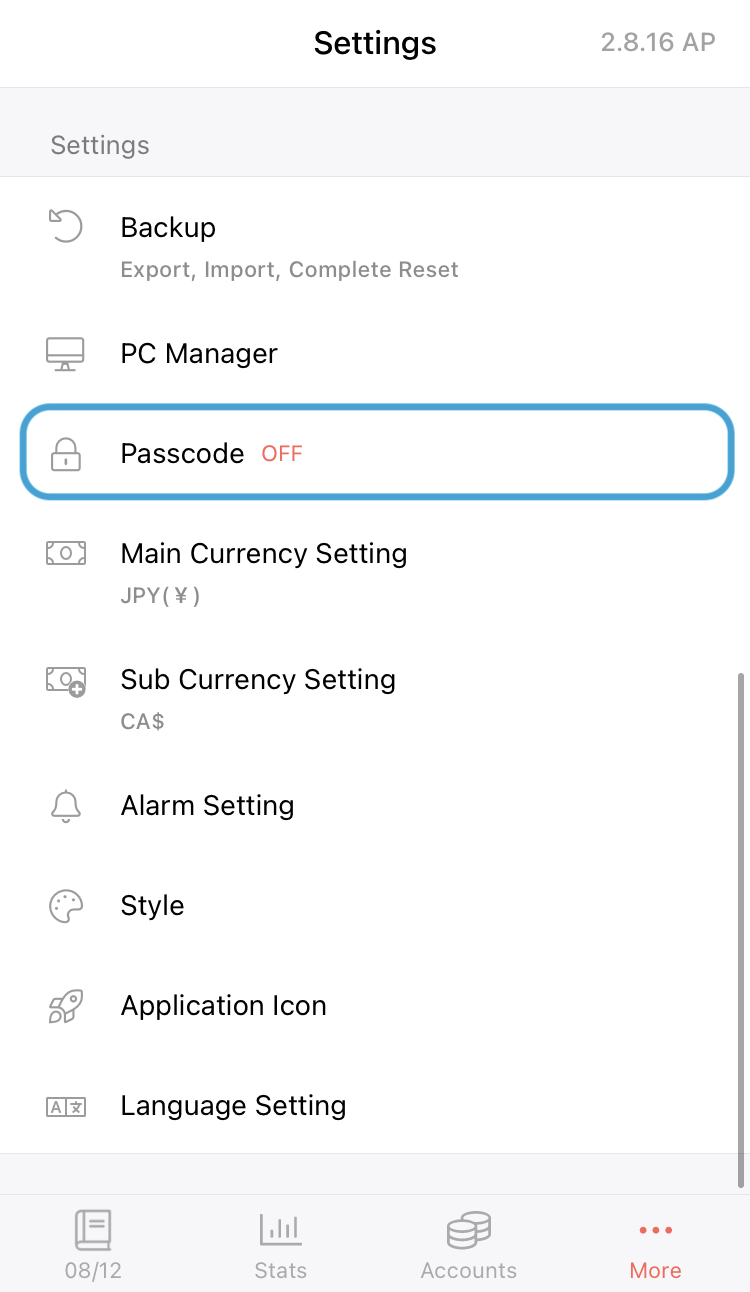Switch to the Stats tab
The width and height of the screenshot is (750, 1292).
(x=281, y=1244)
